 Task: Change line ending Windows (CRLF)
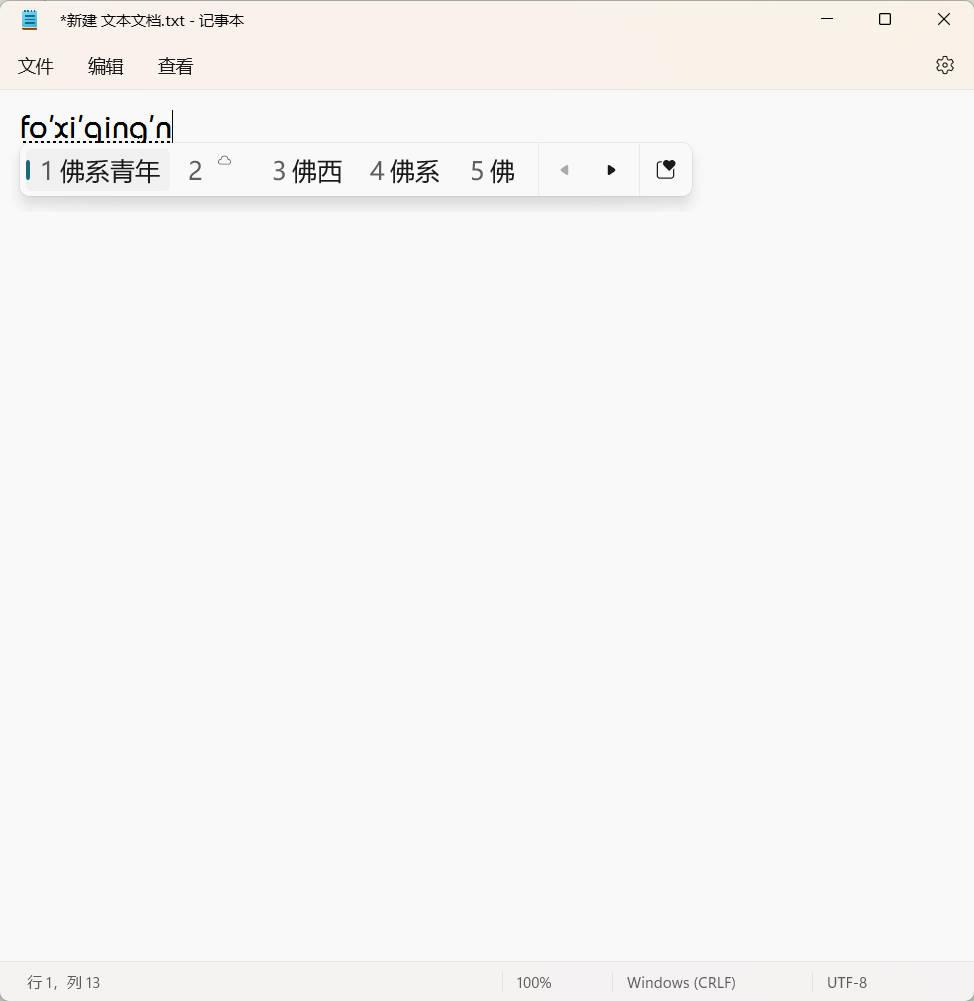tap(681, 982)
